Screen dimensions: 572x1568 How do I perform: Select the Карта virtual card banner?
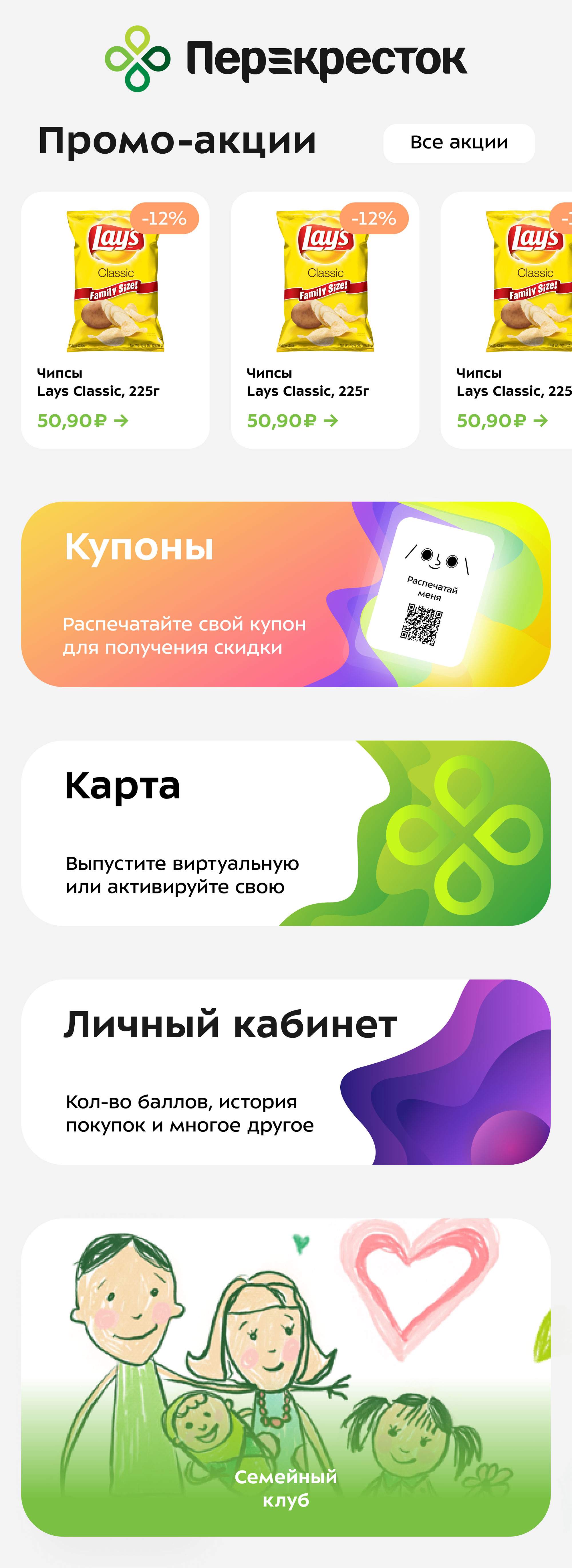[285, 833]
